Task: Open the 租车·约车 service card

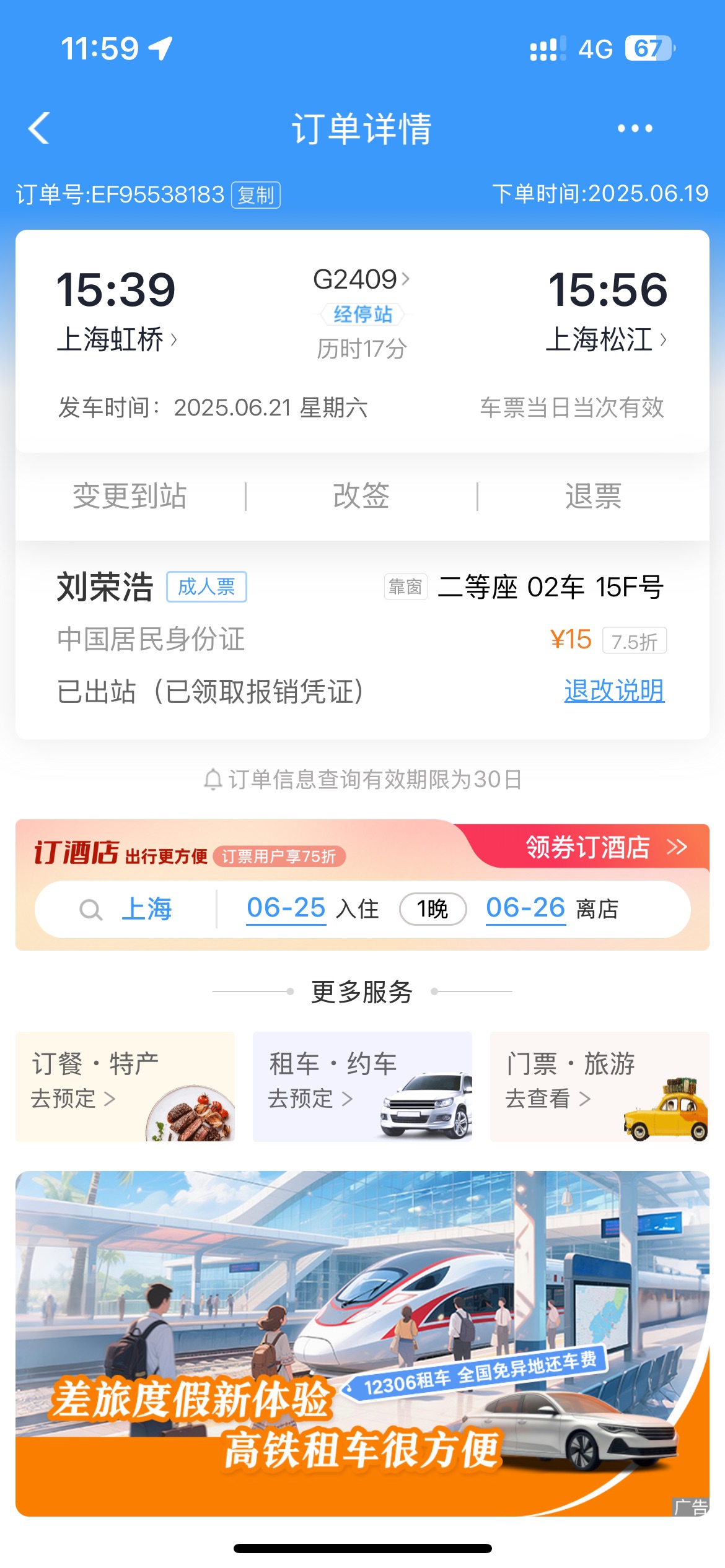Action: point(362,1086)
